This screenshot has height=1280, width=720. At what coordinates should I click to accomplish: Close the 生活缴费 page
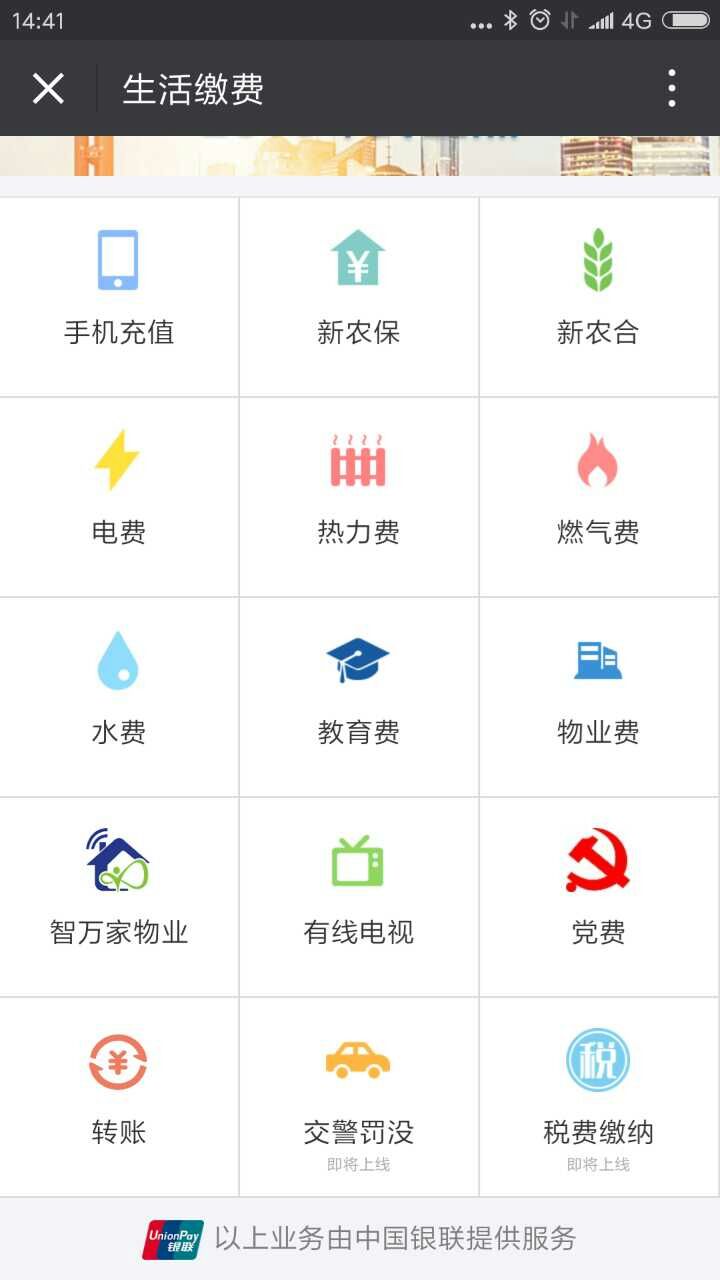pos(48,89)
